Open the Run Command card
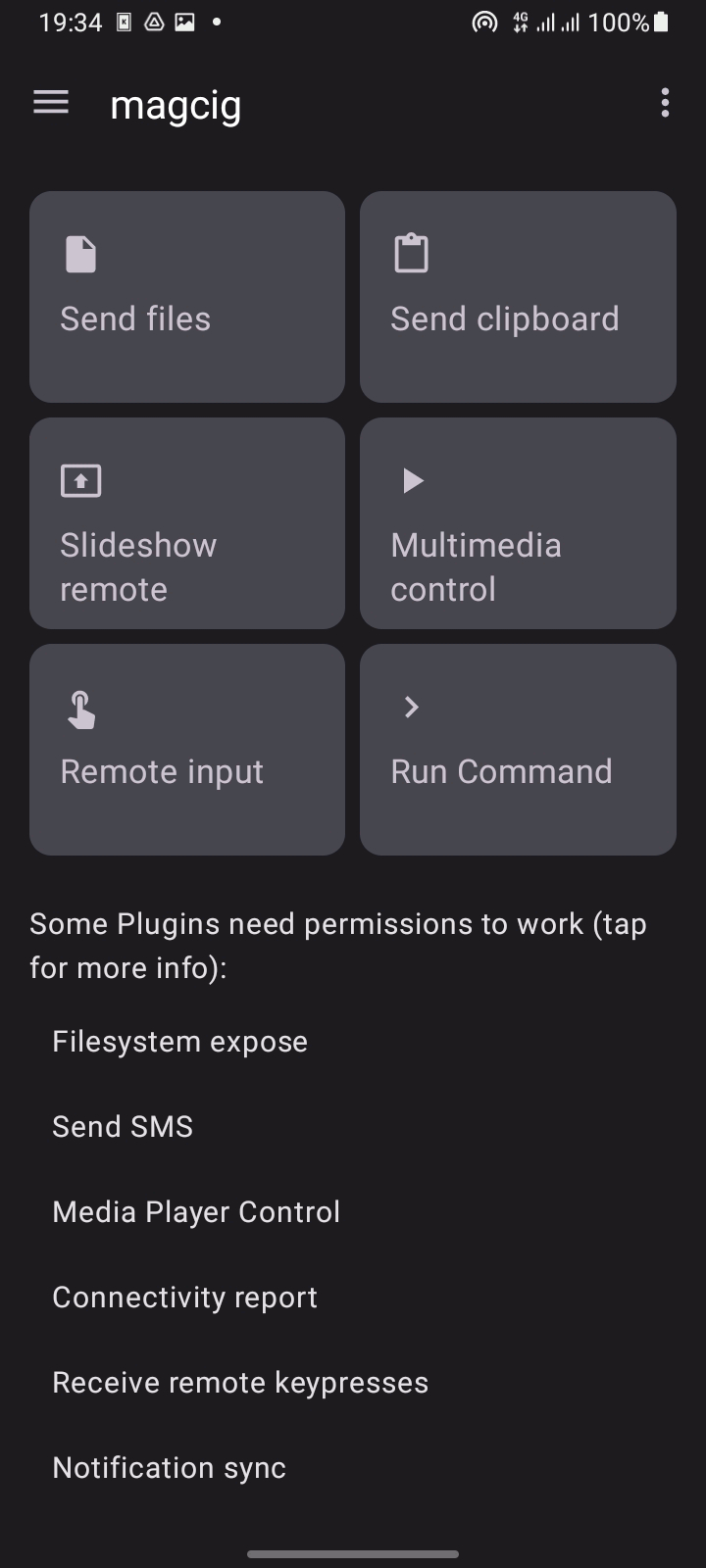 pos(518,750)
